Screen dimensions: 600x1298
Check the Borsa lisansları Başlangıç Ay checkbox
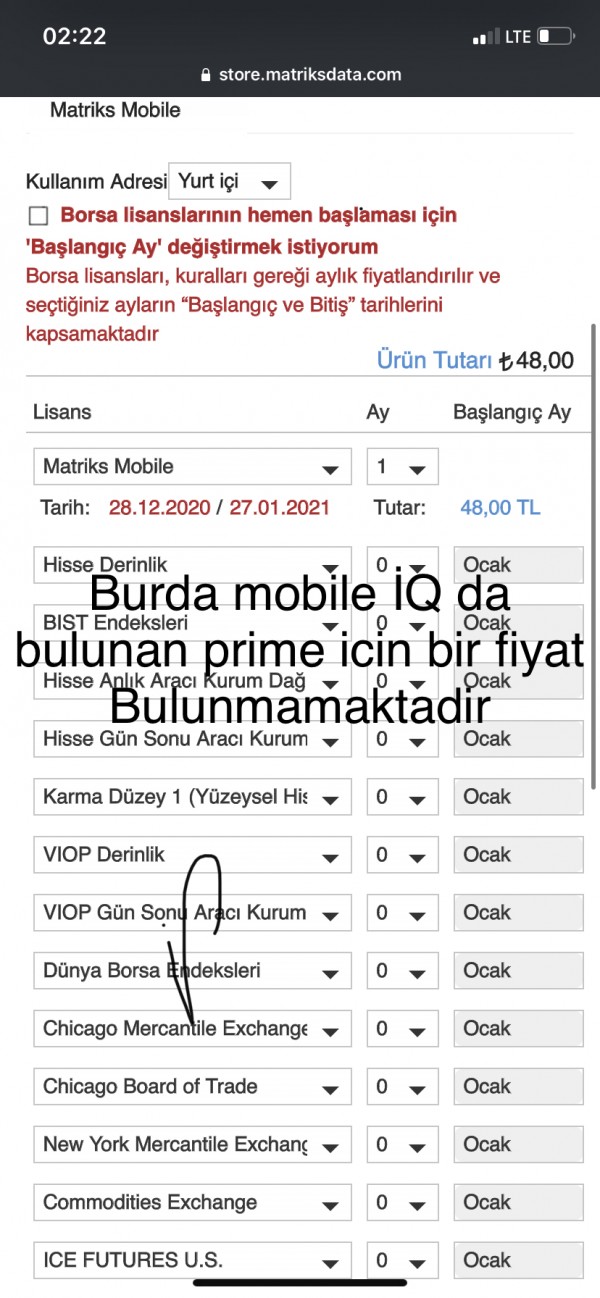[39, 216]
